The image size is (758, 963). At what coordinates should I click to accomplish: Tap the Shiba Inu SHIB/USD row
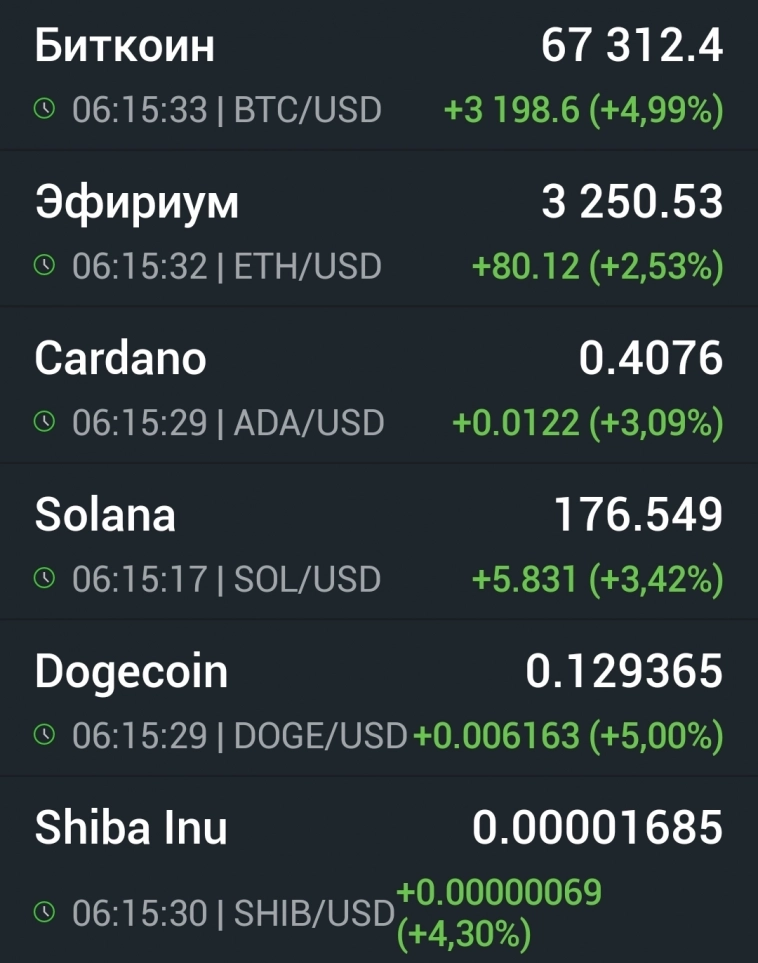pos(379,868)
